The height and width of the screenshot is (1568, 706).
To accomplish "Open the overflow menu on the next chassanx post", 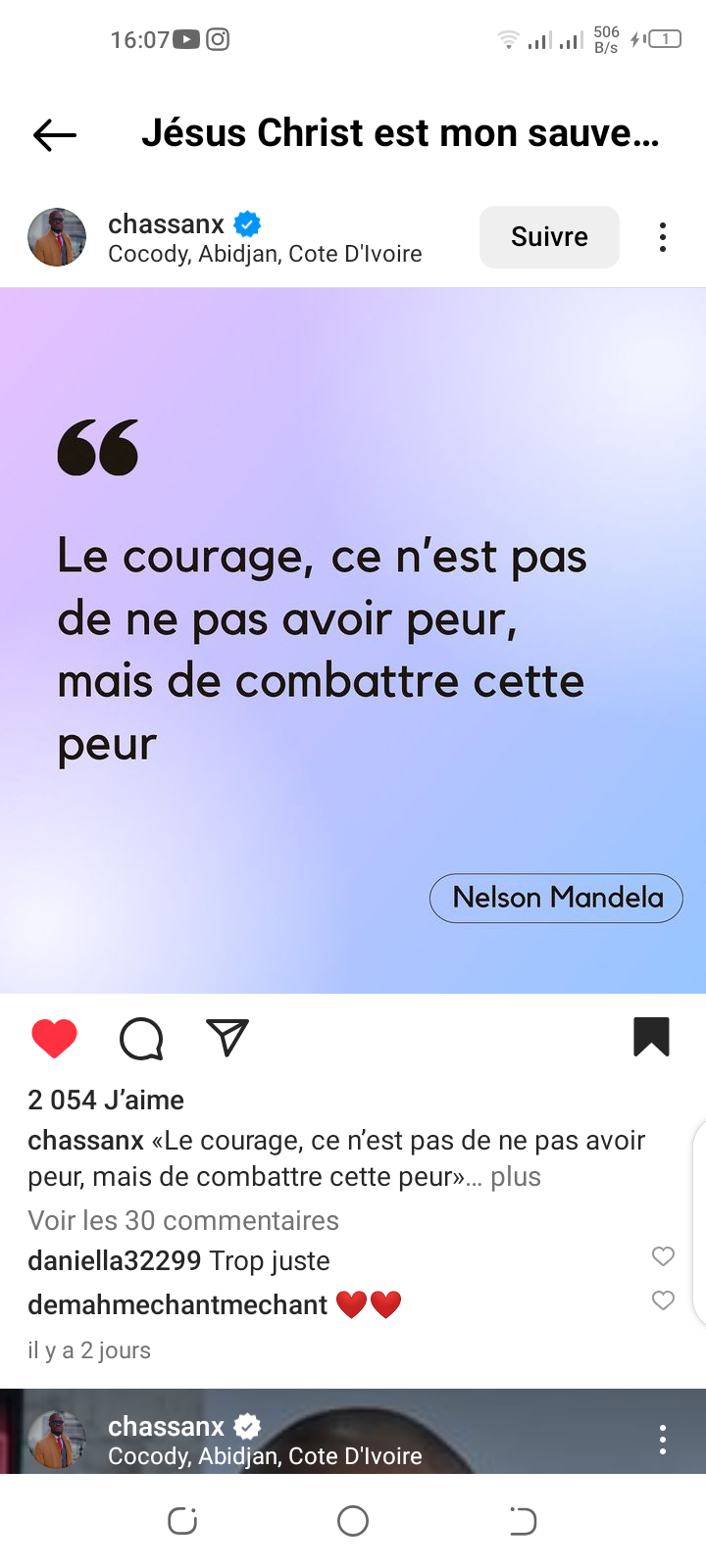I will point(663,1439).
